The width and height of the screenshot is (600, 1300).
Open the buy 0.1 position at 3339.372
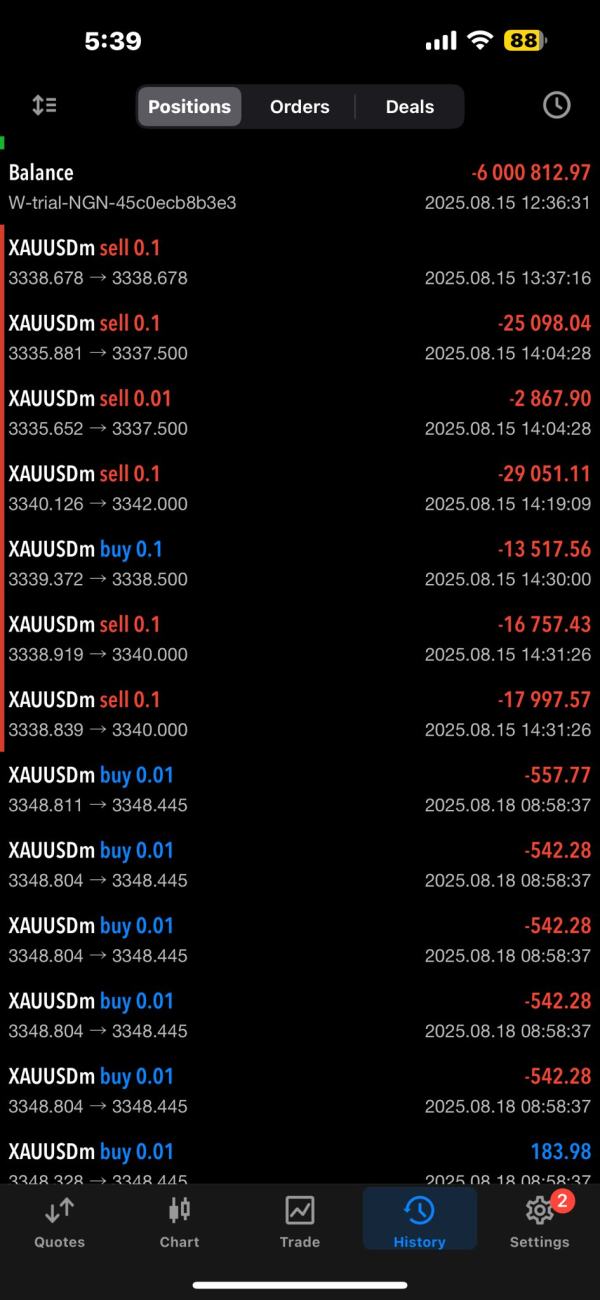pos(300,563)
